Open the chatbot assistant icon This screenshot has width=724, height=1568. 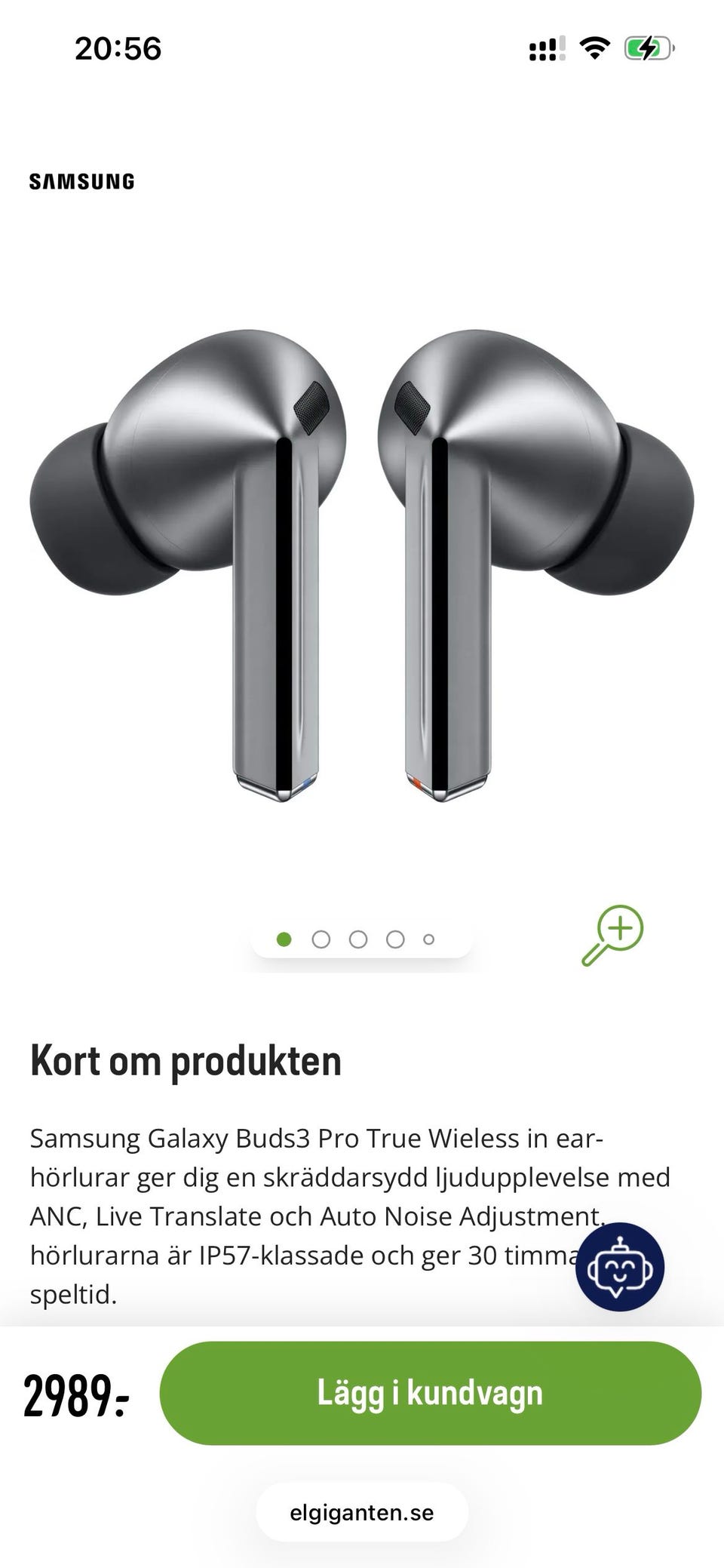coord(618,1267)
